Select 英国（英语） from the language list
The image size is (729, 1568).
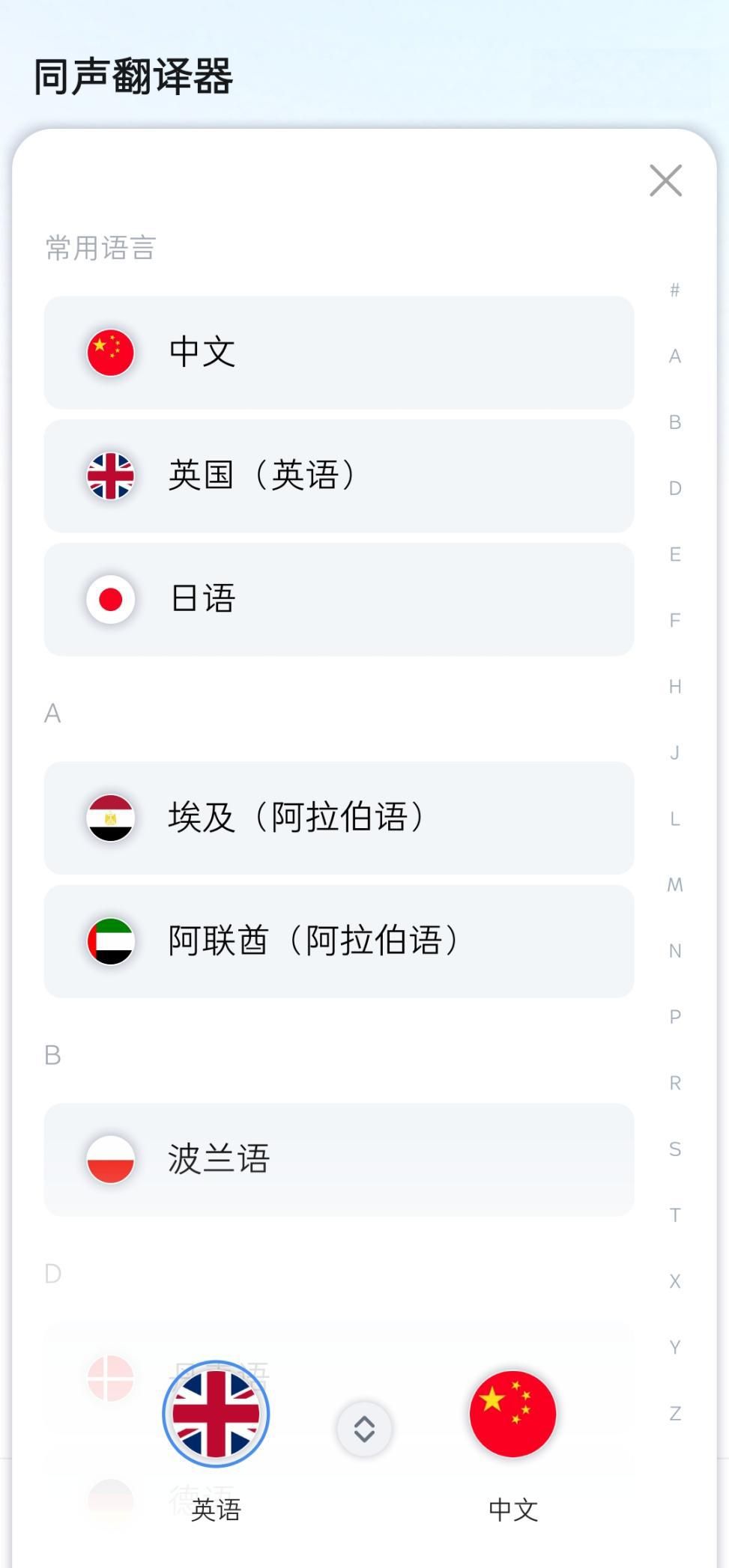coord(339,475)
